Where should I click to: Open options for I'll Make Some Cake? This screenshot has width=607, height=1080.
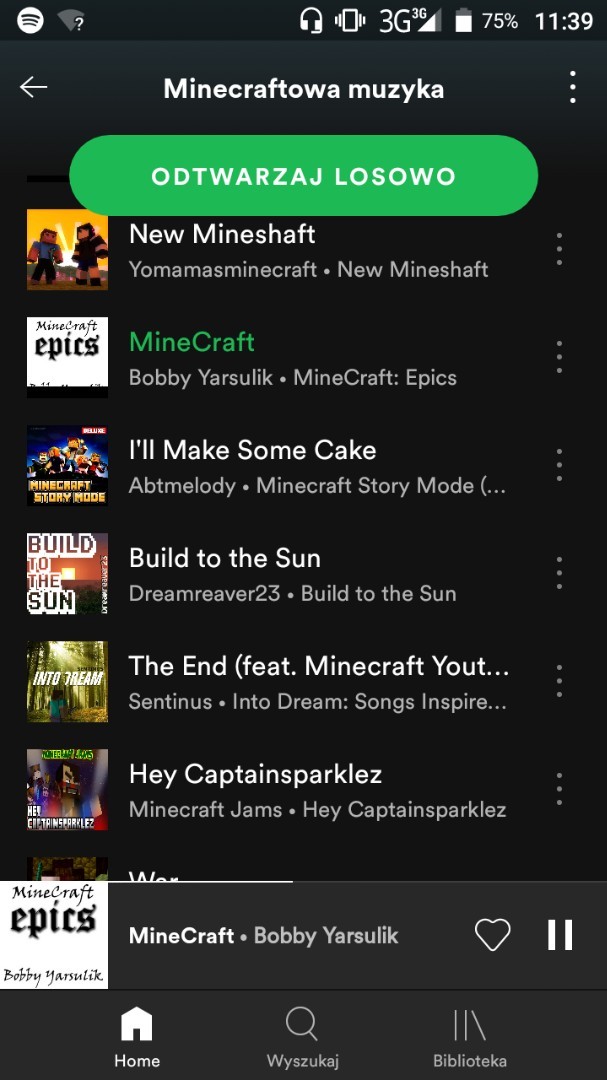tap(559, 465)
